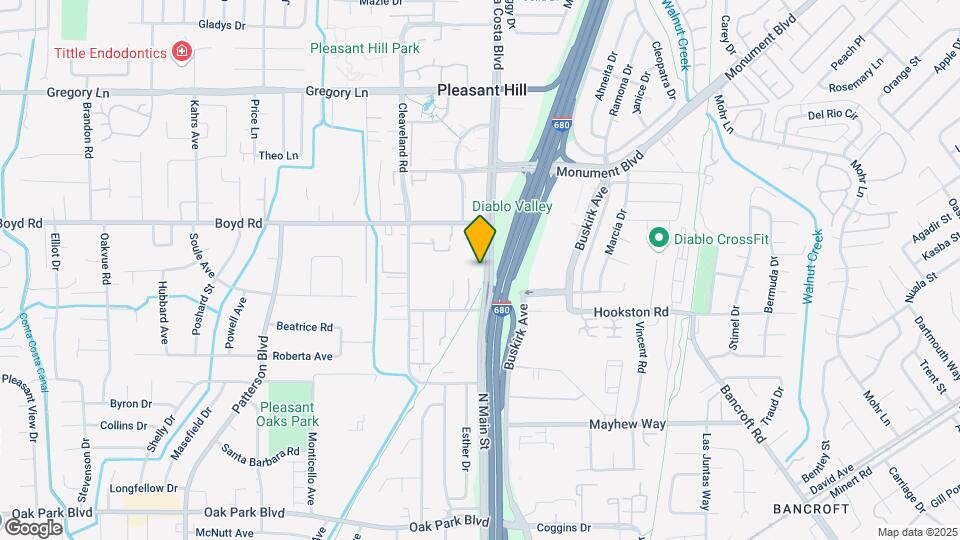Tap the orange location marker pin
Image resolution: width=960 pixels, height=540 pixels.
click(480, 239)
